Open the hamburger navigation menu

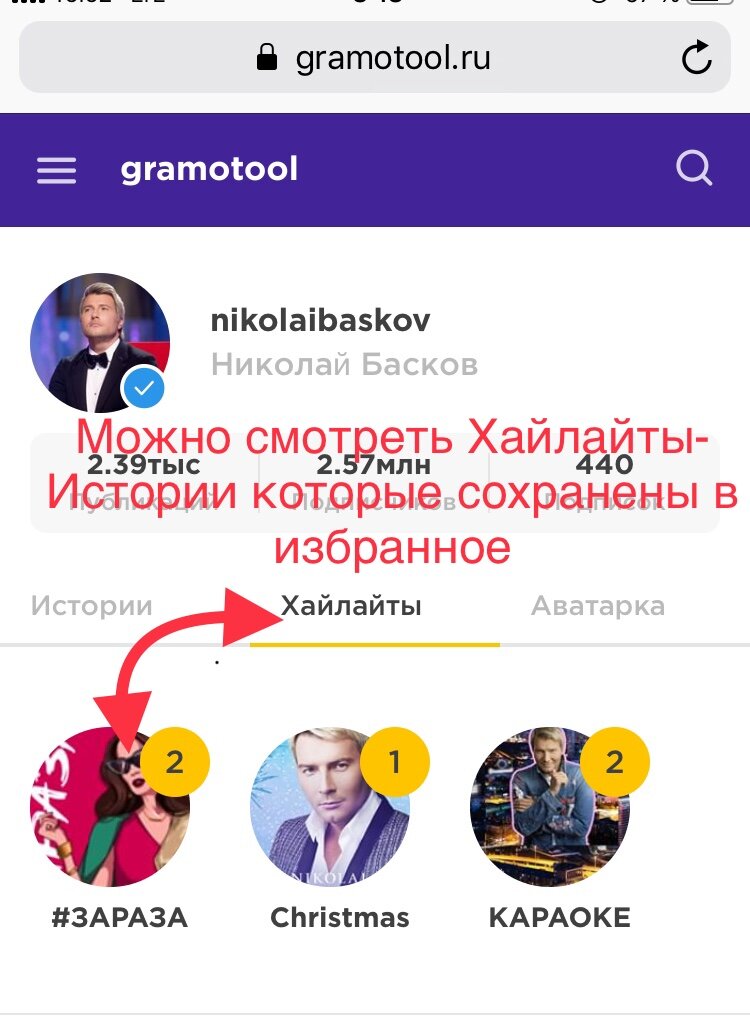tap(56, 170)
